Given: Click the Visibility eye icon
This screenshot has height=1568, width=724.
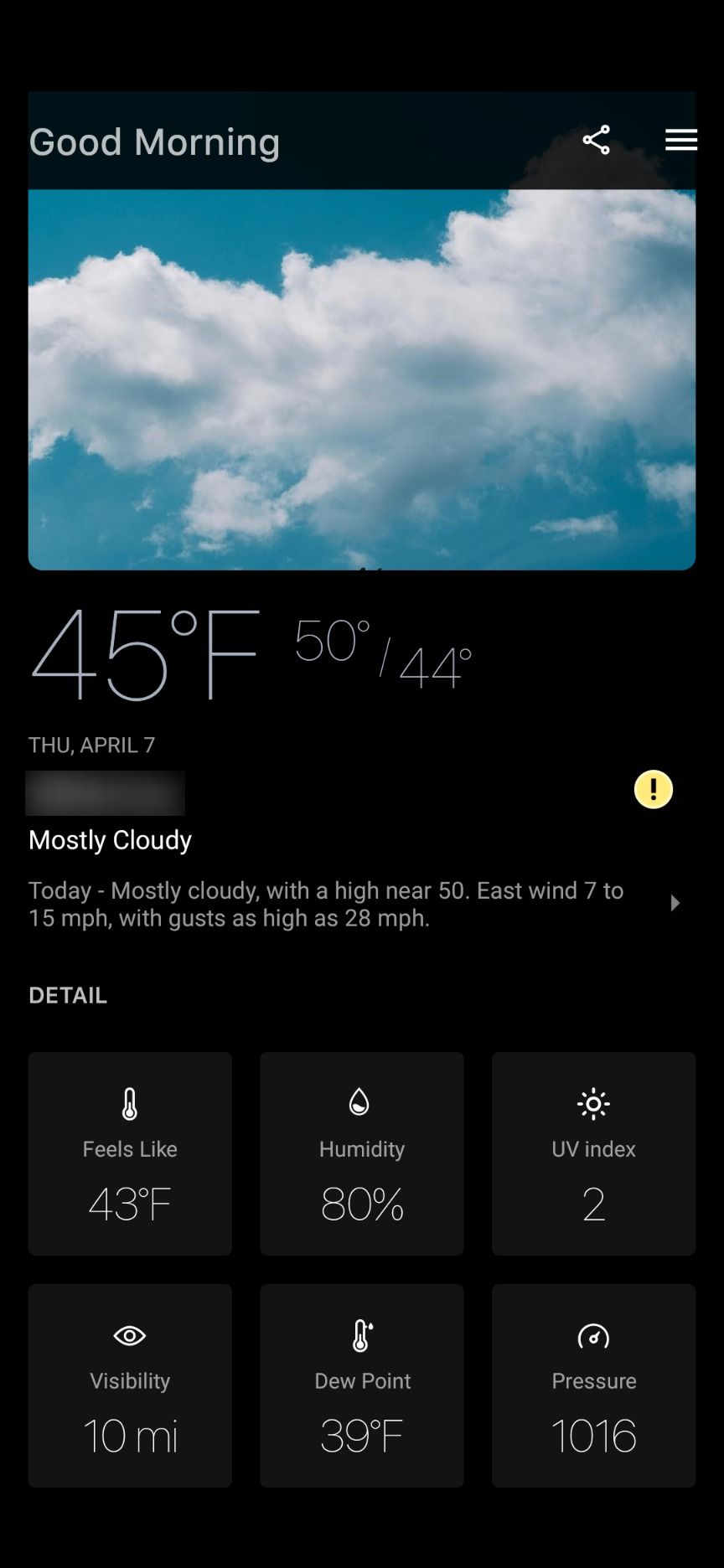Looking at the screenshot, I should [x=130, y=1335].
